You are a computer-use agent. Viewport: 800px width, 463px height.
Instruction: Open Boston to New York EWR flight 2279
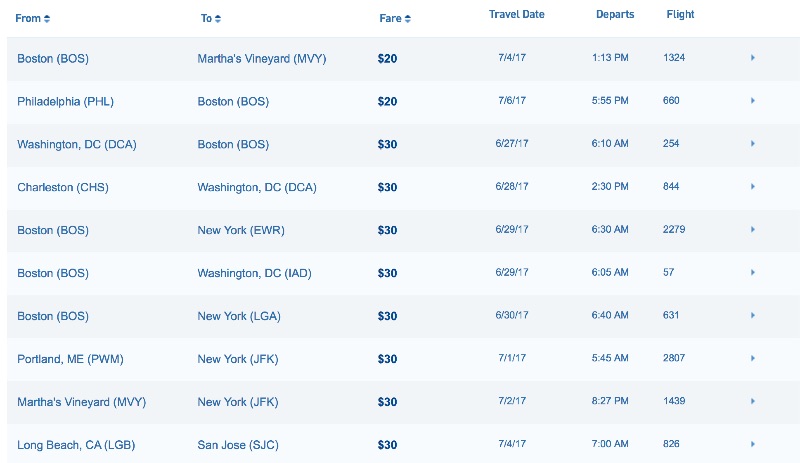[x=752, y=230]
